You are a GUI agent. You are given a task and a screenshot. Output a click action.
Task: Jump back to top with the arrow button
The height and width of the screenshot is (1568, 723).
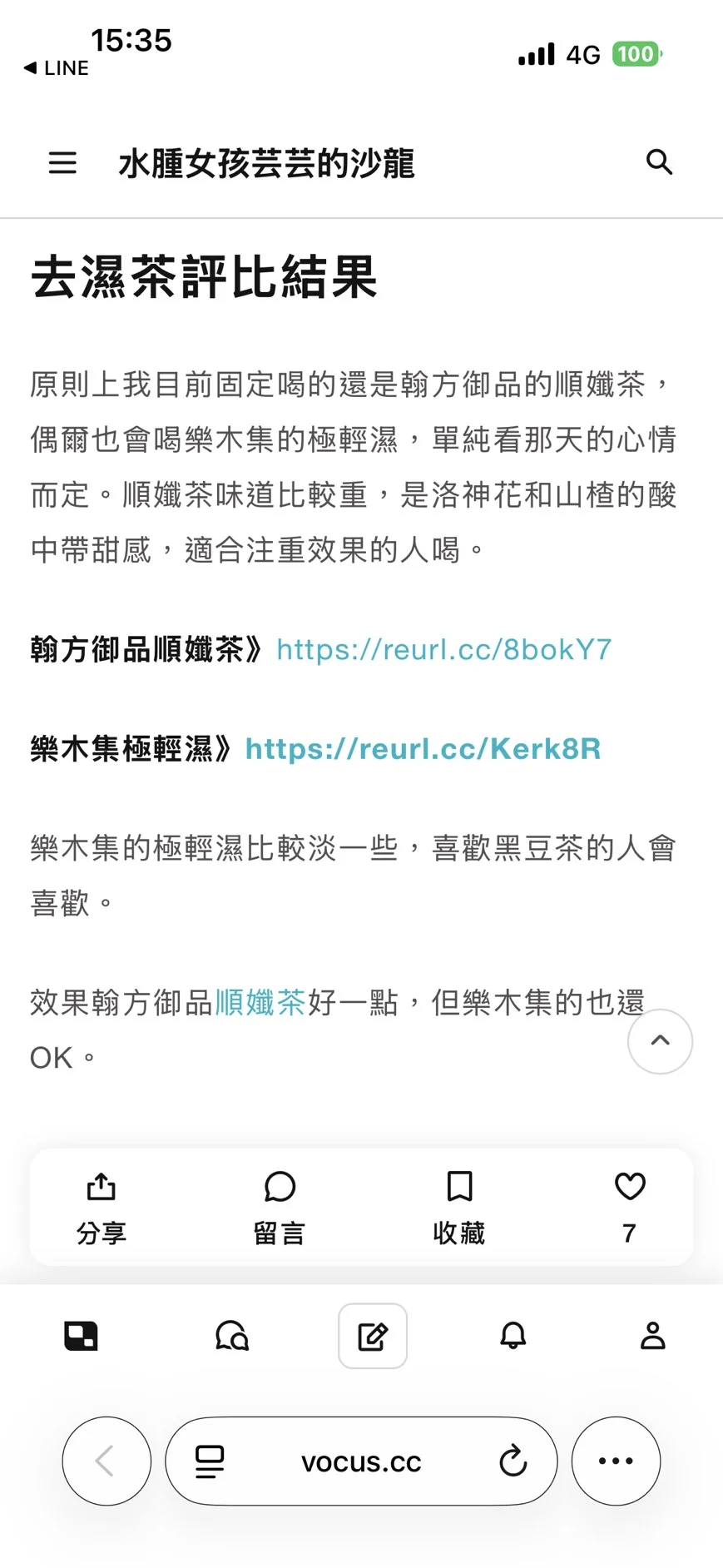coord(660,1041)
